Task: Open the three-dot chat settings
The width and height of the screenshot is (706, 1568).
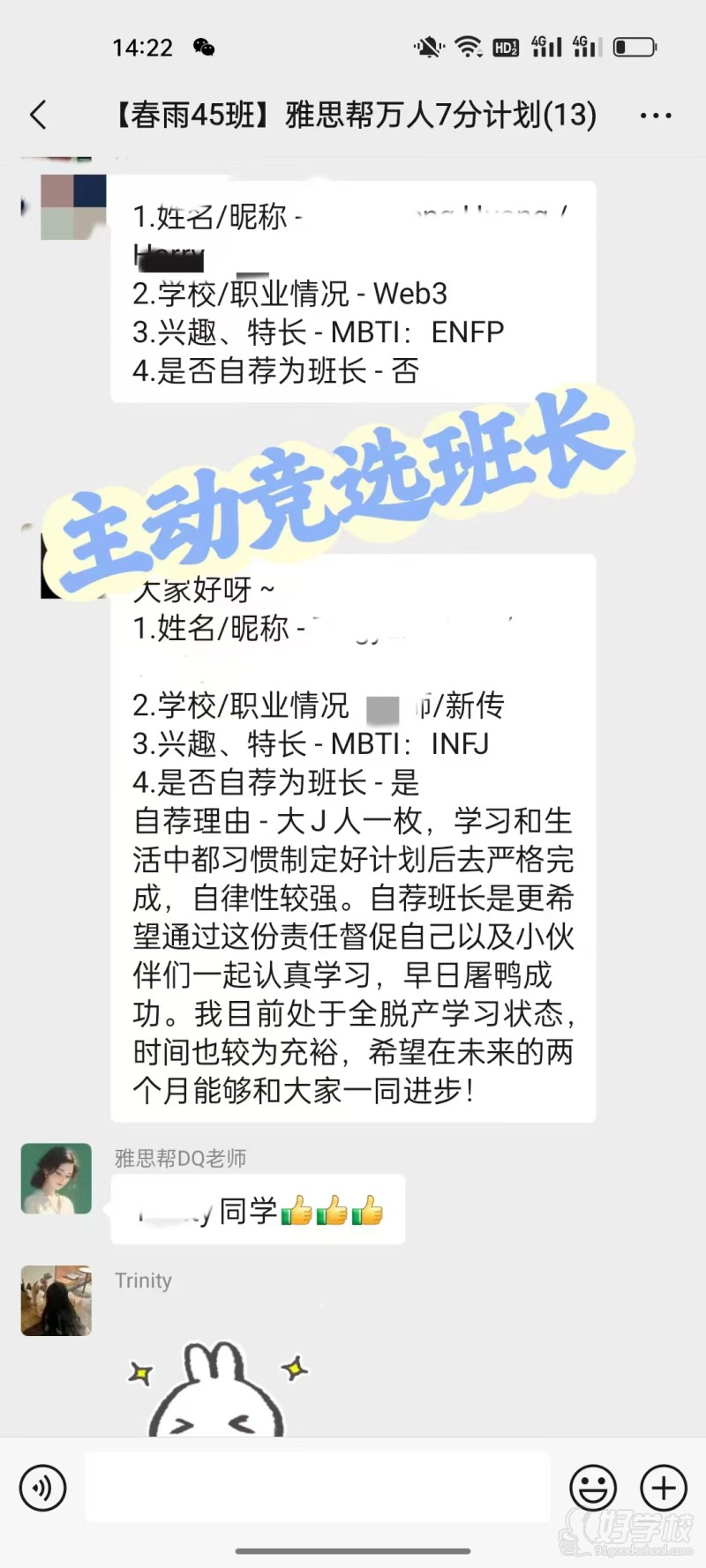Action: coord(655,115)
